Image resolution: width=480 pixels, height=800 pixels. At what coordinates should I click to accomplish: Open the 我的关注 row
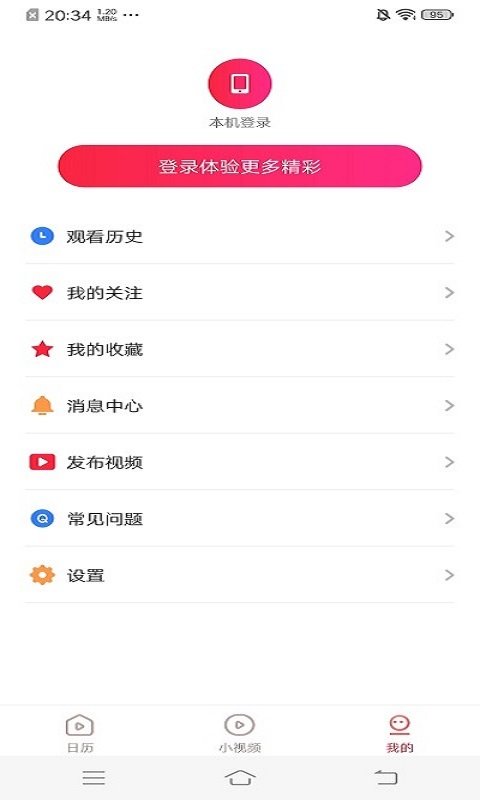tap(240, 293)
